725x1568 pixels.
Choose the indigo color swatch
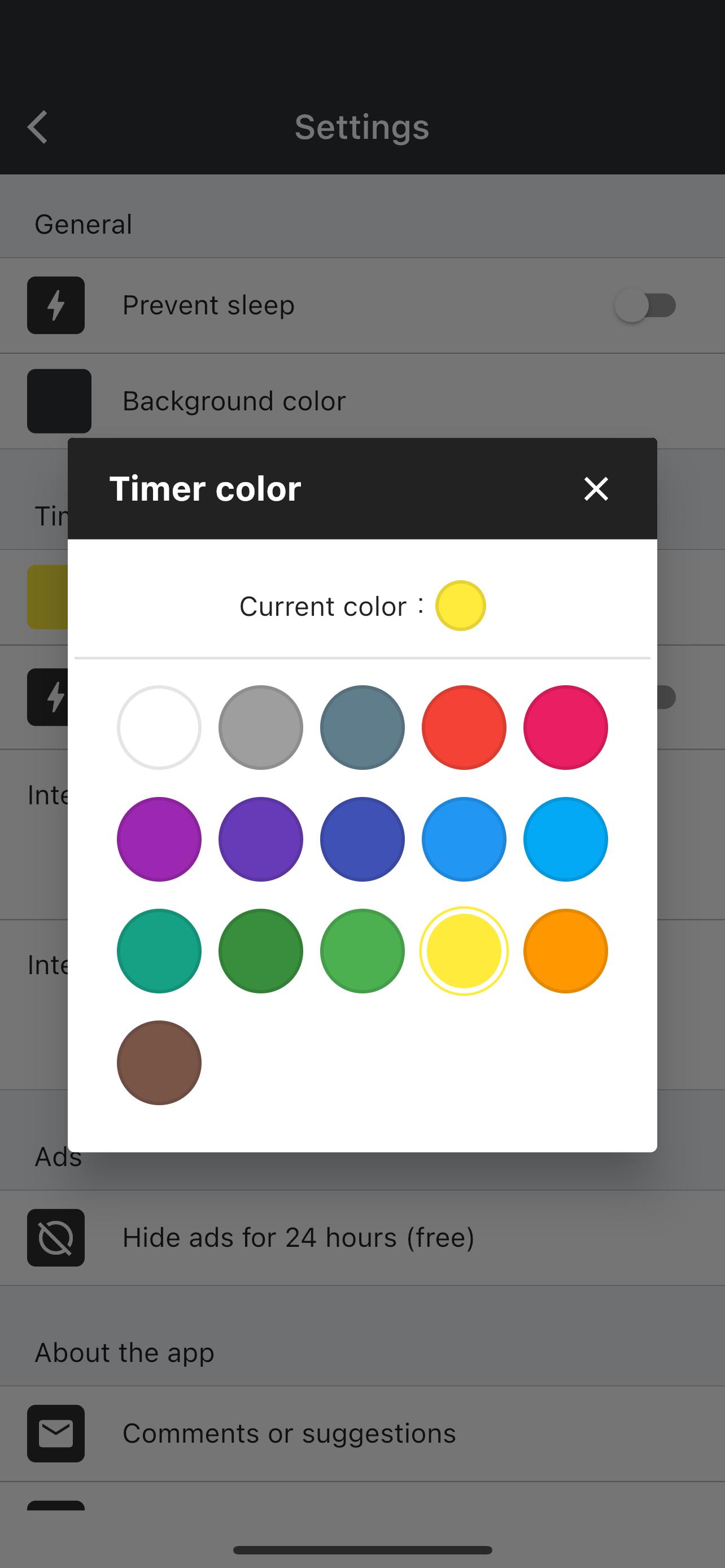coord(362,839)
